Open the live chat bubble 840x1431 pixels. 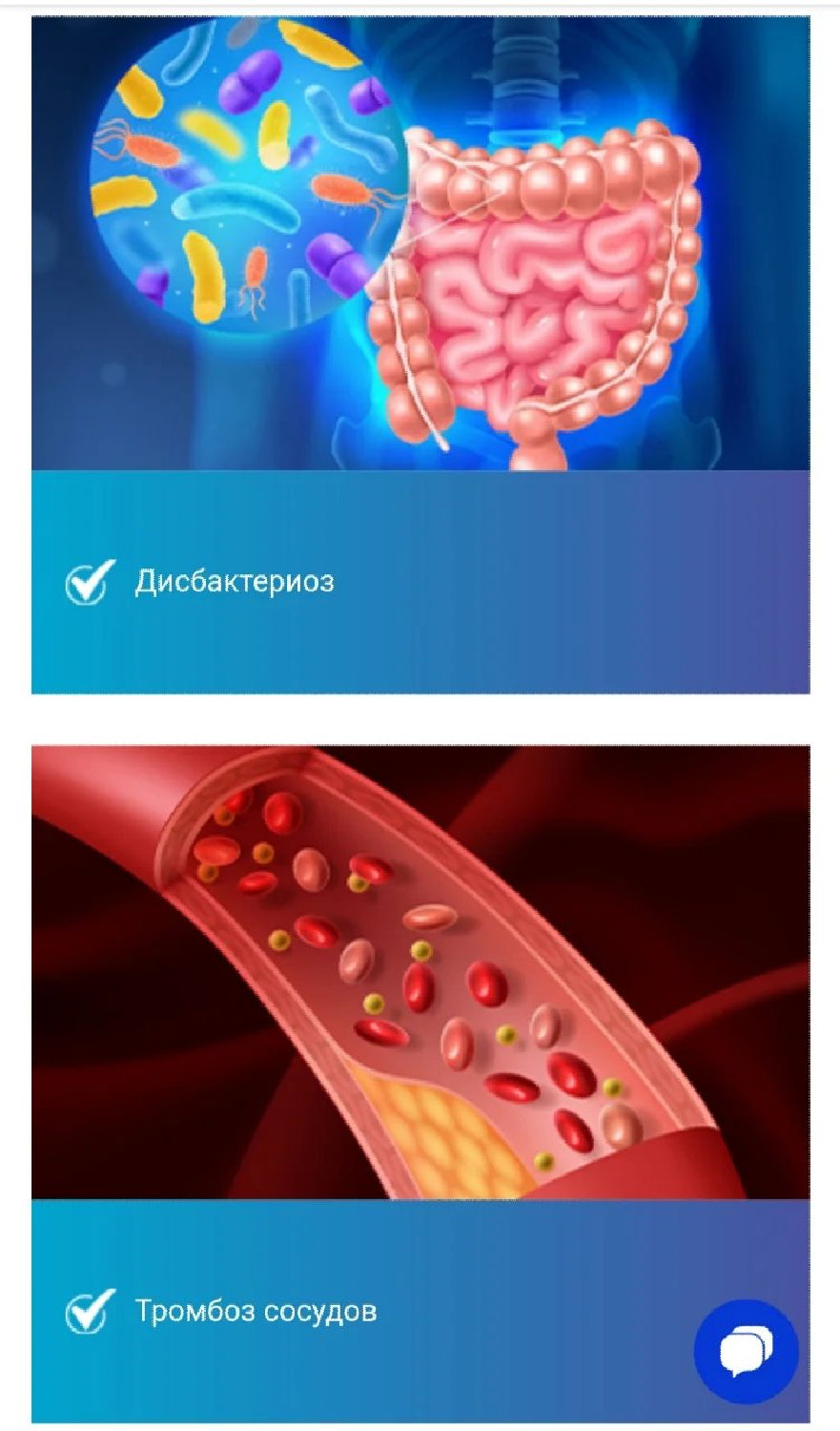(746, 1351)
